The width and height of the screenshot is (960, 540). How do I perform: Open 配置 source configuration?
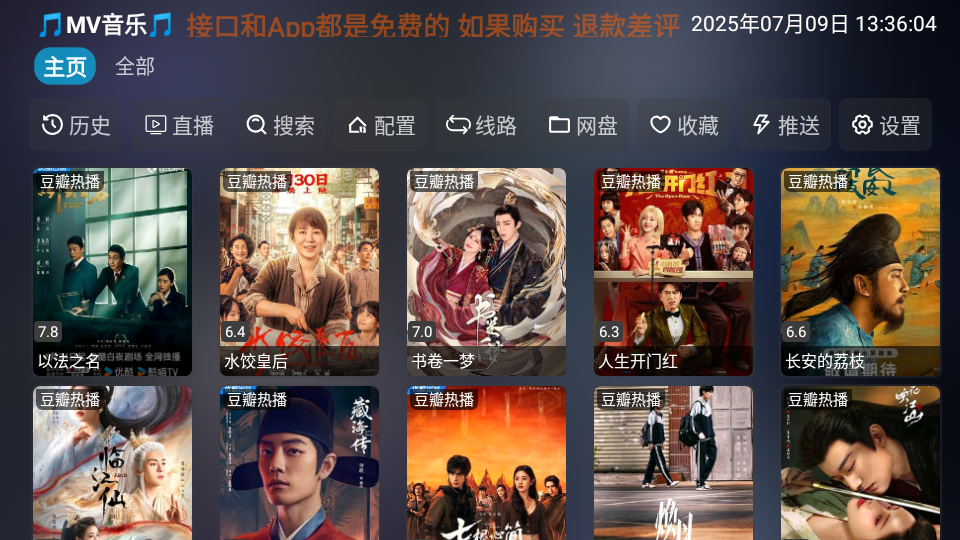[x=381, y=125]
